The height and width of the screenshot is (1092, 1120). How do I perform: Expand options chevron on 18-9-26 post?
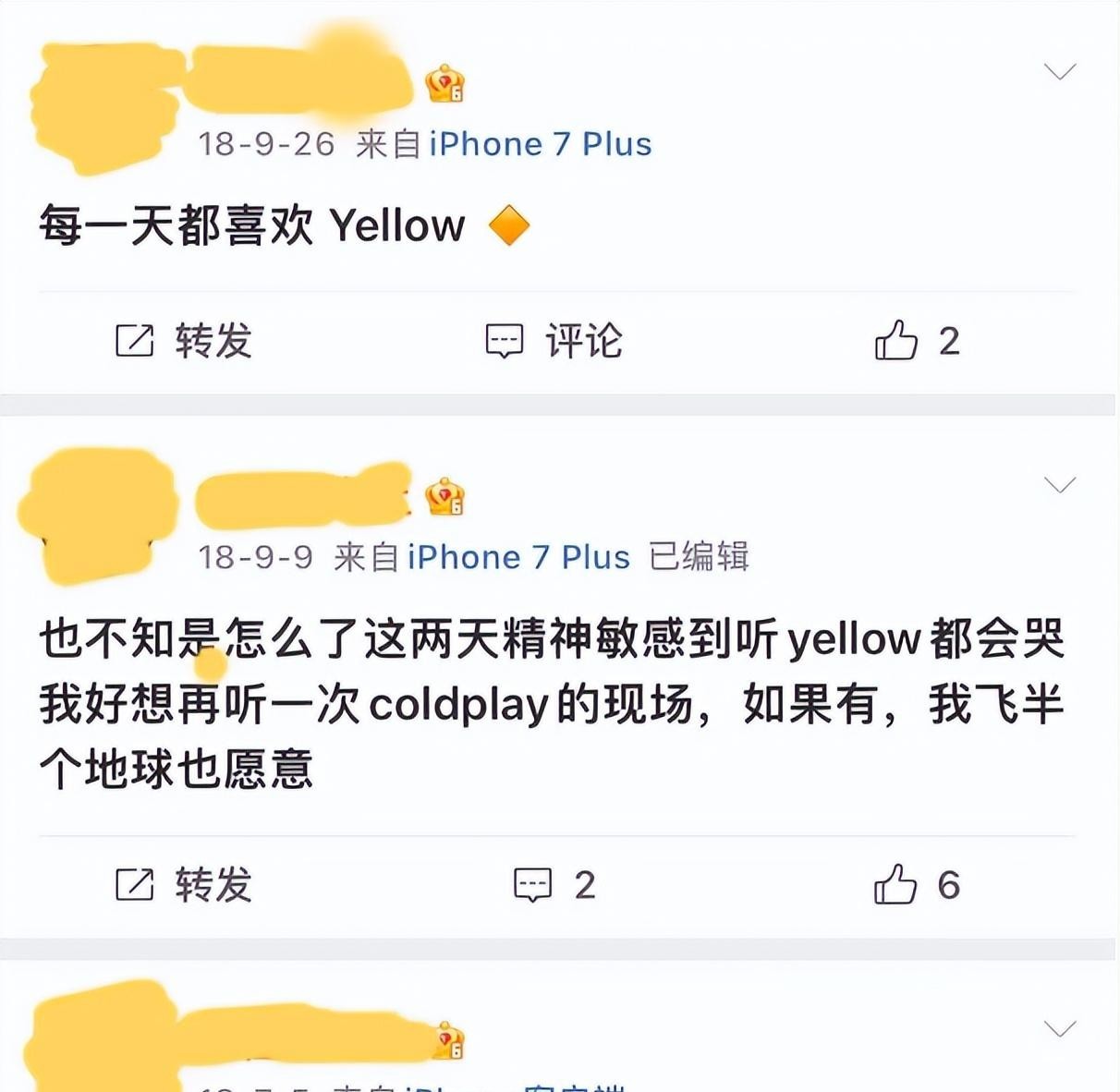pos(1059,71)
